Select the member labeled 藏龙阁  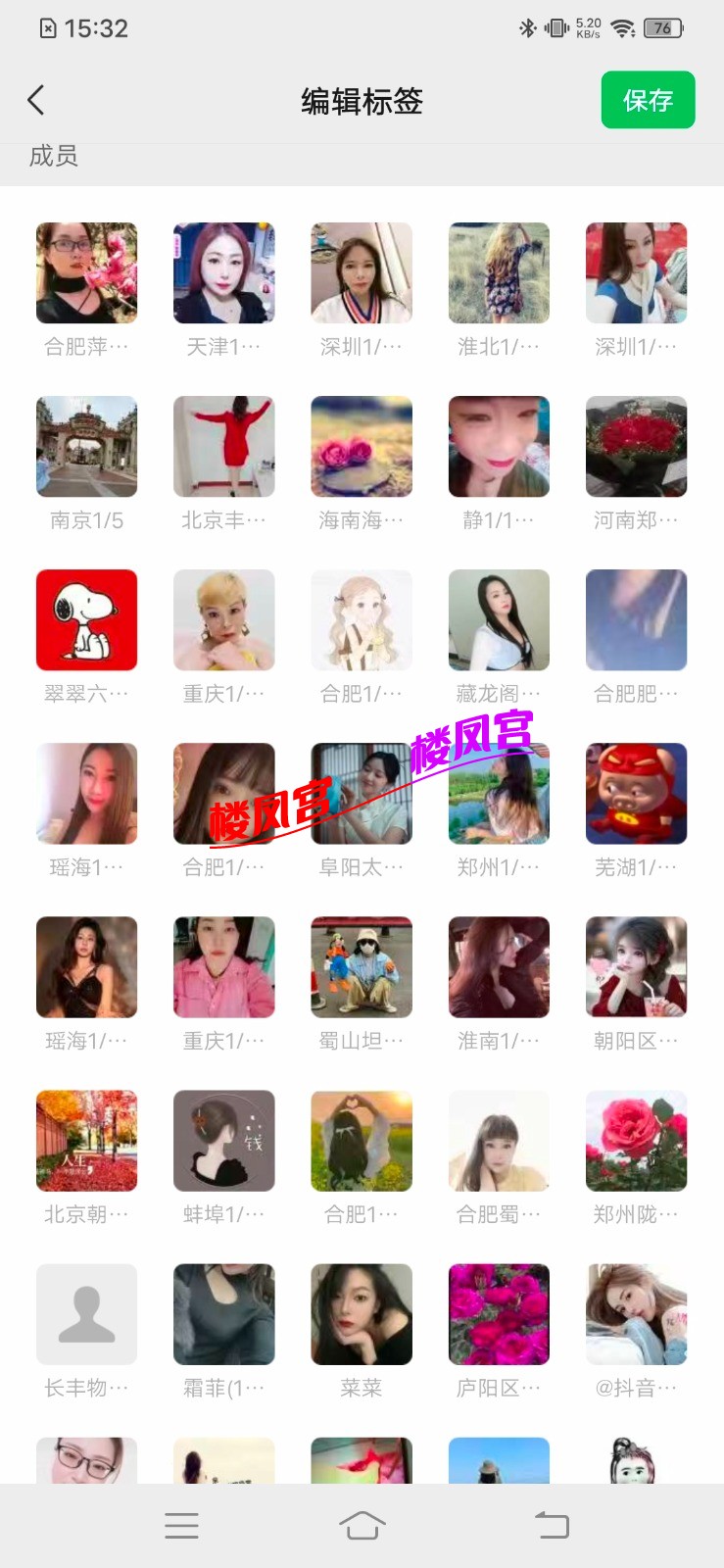coord(499,620)
